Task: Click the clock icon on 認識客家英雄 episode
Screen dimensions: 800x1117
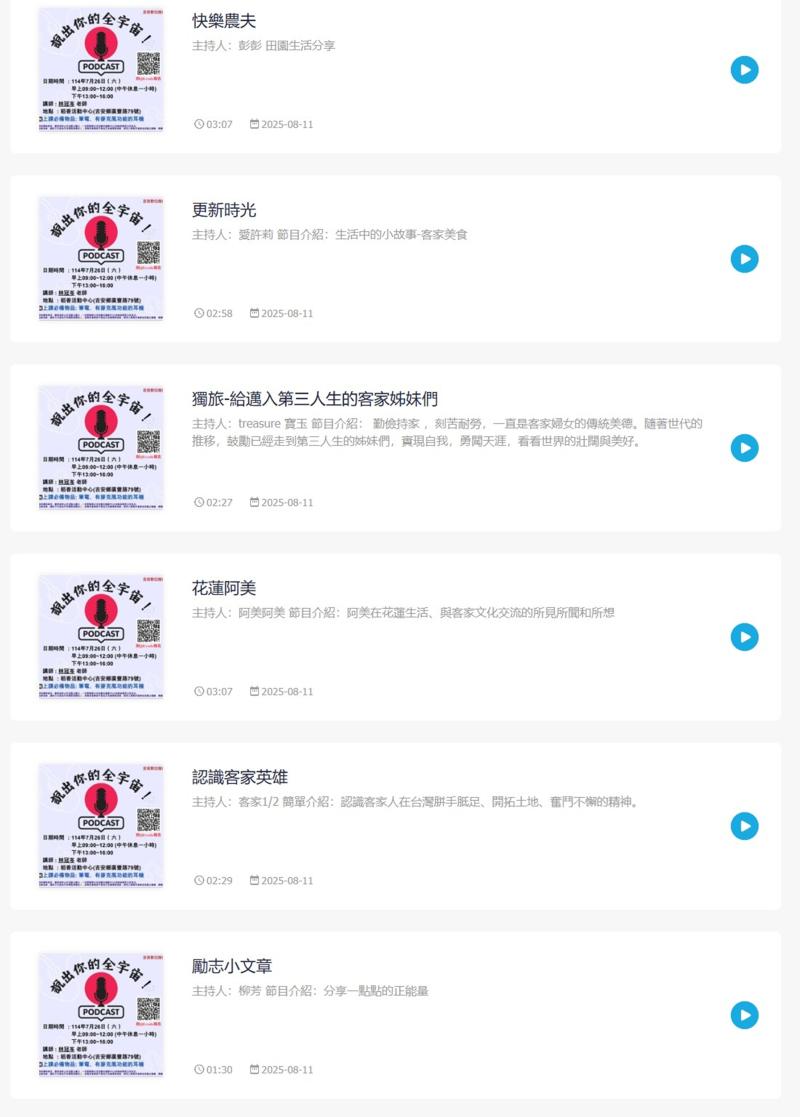Action: (199, 879)
